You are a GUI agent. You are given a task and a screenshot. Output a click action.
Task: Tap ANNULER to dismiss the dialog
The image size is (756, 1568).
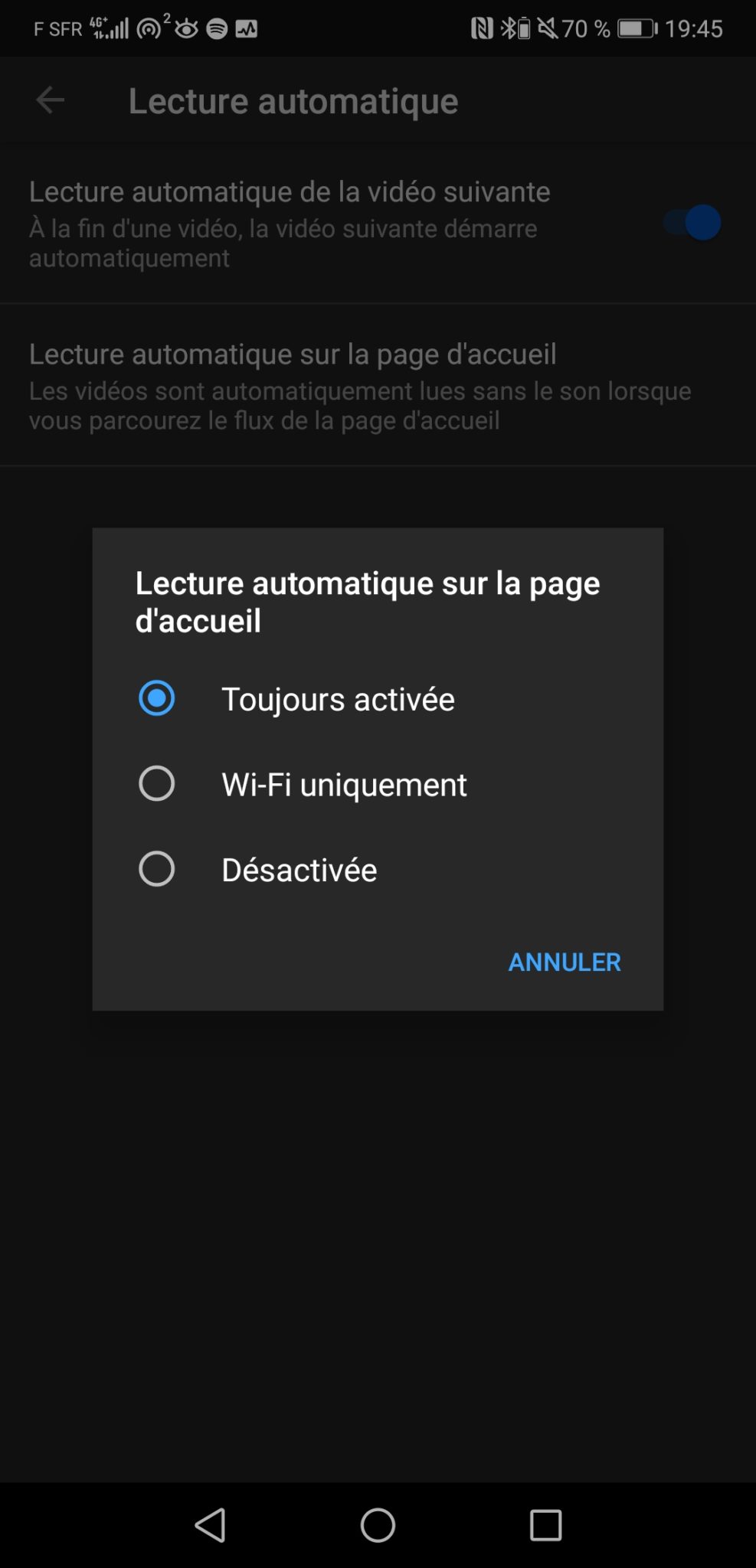pyautogui.click(x=565, y=962)
